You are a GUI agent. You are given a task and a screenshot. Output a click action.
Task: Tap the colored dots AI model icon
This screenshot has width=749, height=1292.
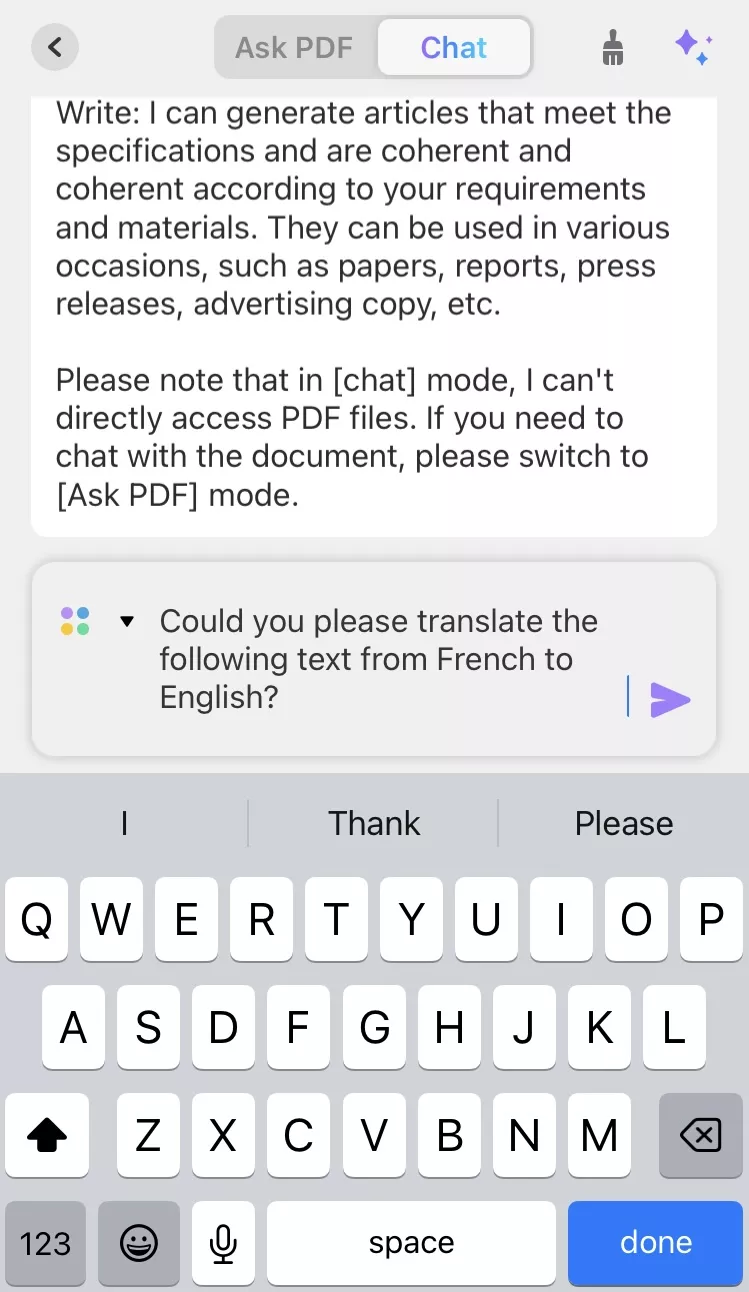(x=74, y=620)
